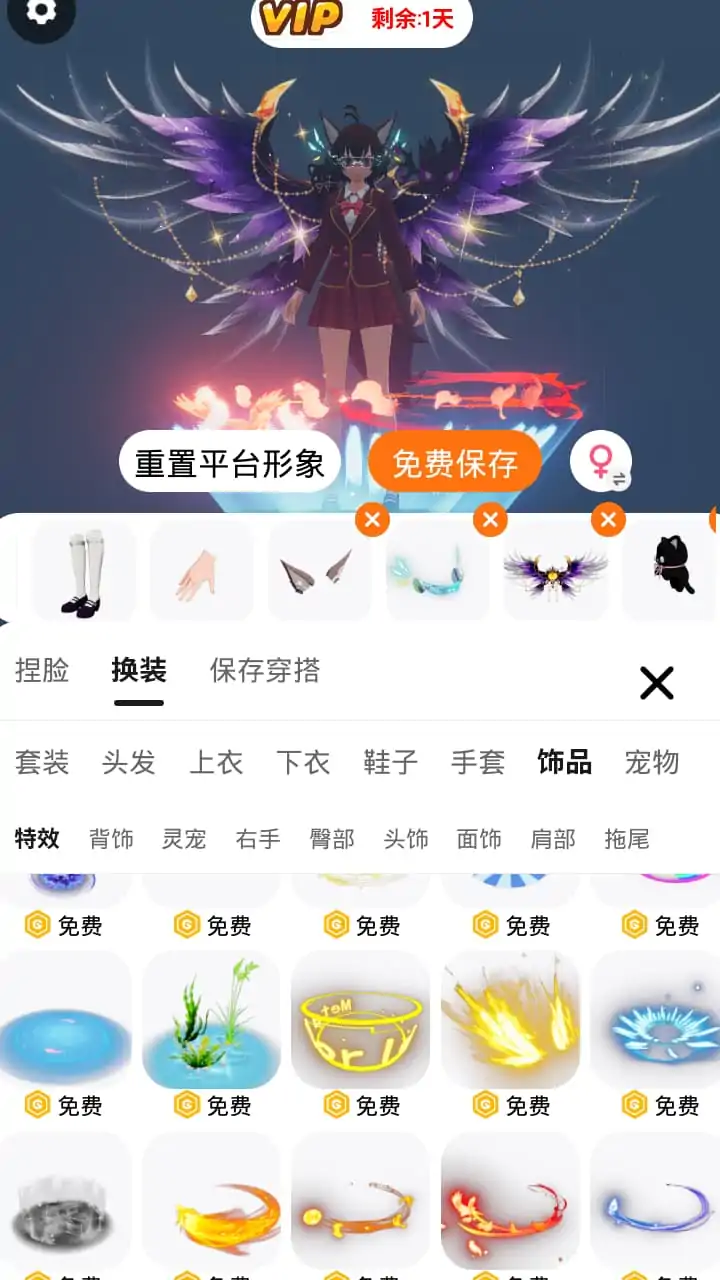Switch avatar gender with female symbol icon
This screenshot has width=720, height=1280.
[601, 462]
